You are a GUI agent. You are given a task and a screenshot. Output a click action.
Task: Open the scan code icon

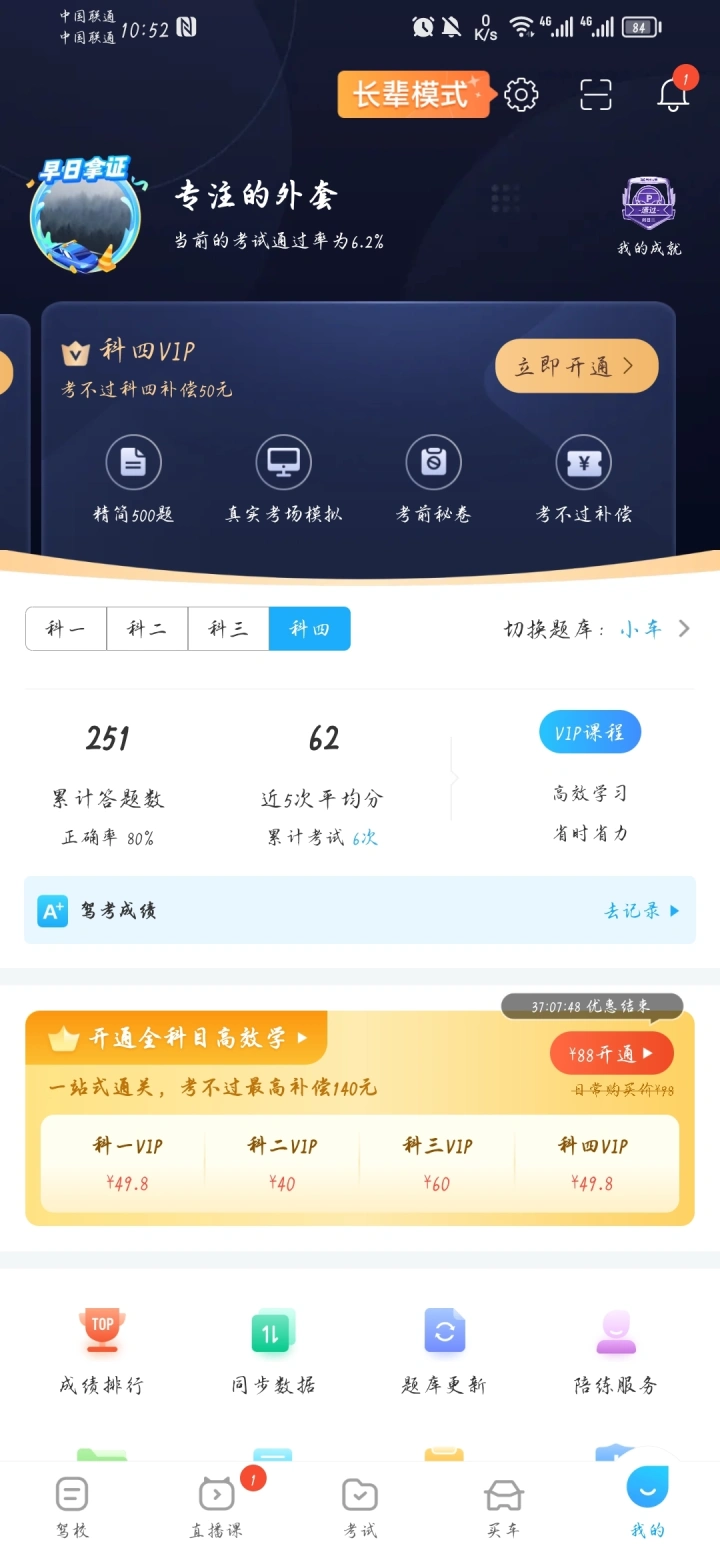click(596, 95)
